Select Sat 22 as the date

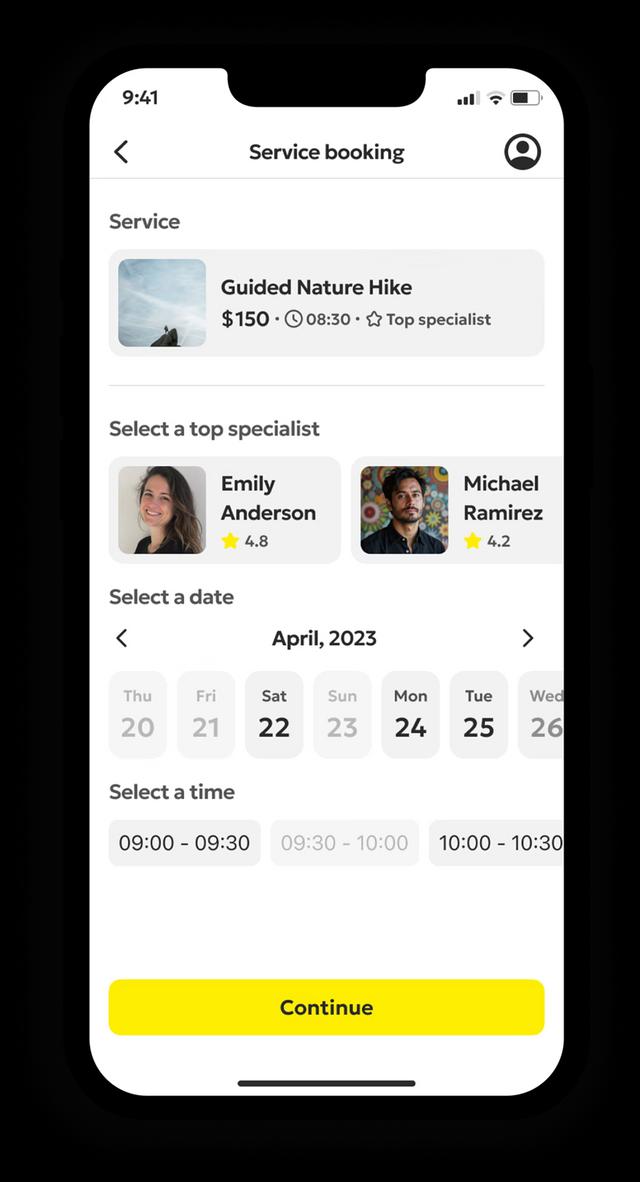(274, 714)
